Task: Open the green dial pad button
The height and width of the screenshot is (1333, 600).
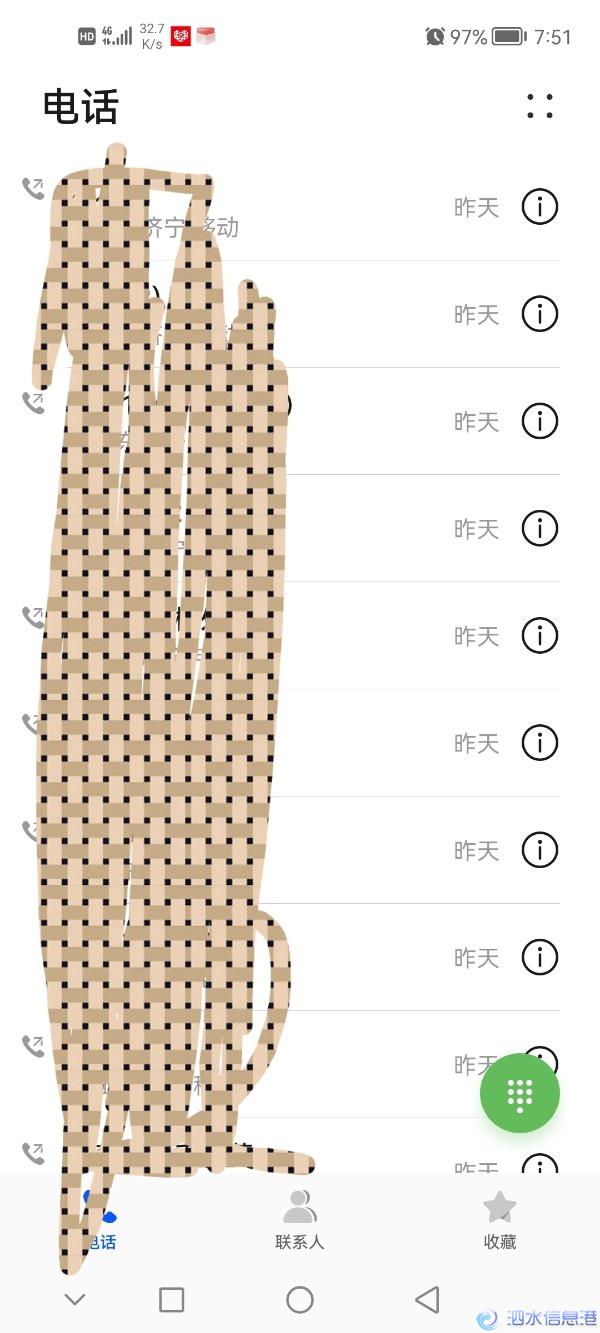Action: (x=520, y=1093)
